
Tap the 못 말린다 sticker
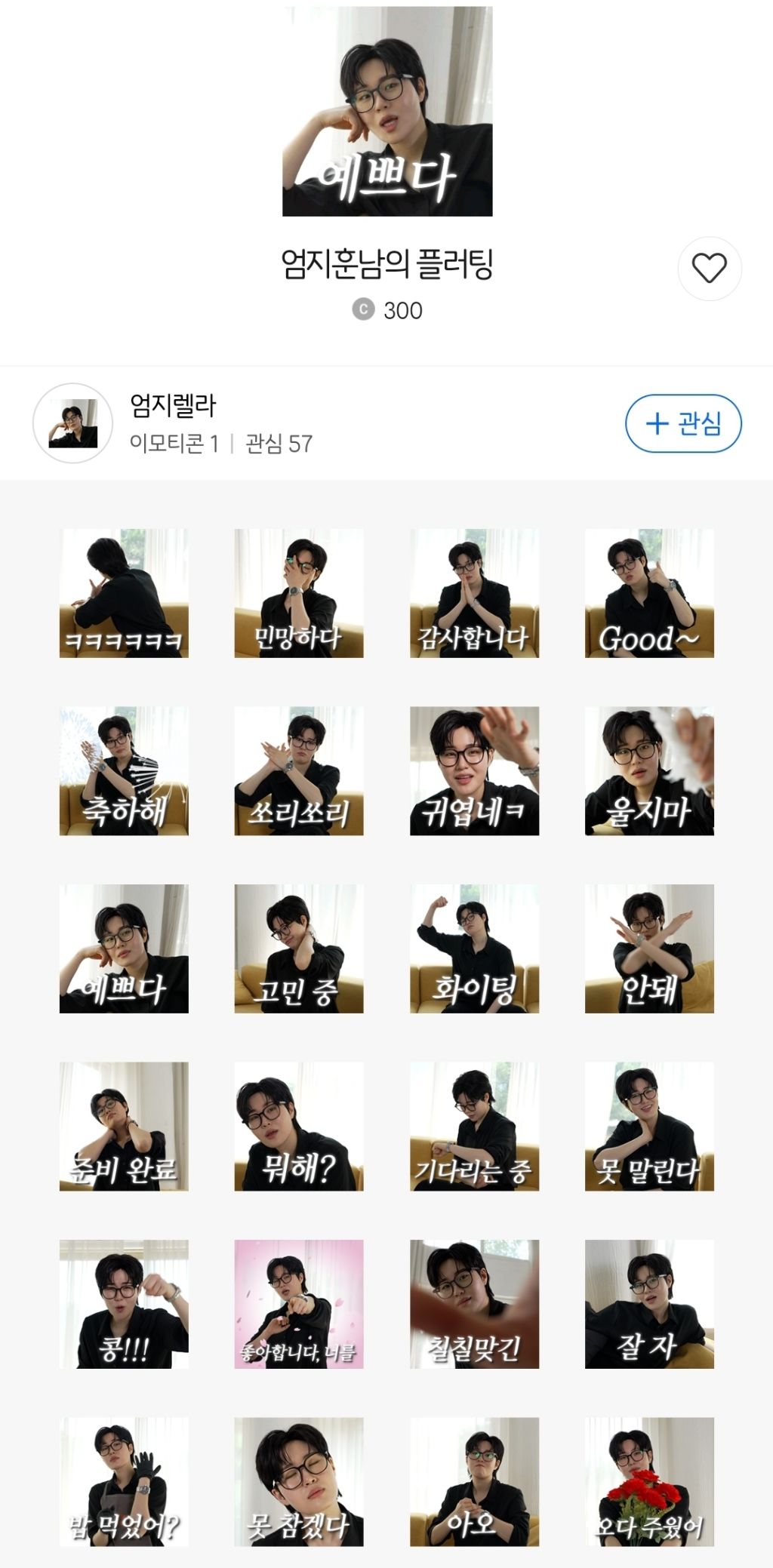pyautogui.click(x=649, y=1127)
